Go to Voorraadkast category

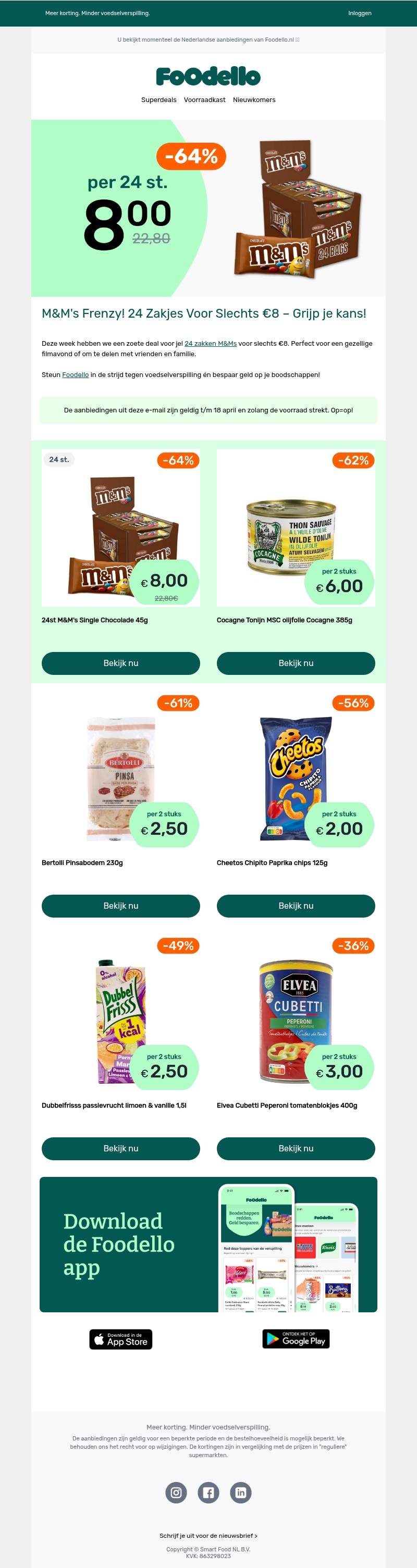coord(204,100)
